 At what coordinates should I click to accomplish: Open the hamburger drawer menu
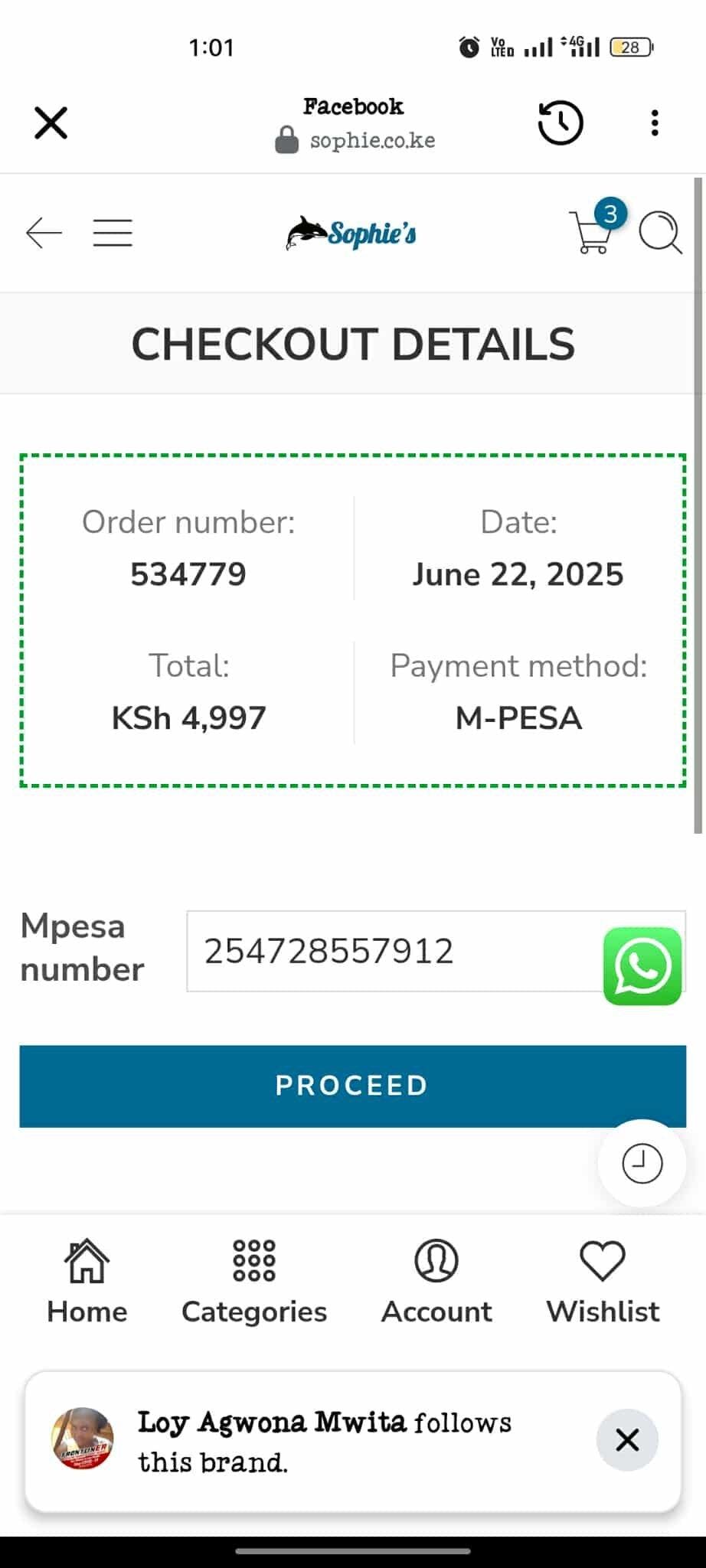click(x=113, y=233)
